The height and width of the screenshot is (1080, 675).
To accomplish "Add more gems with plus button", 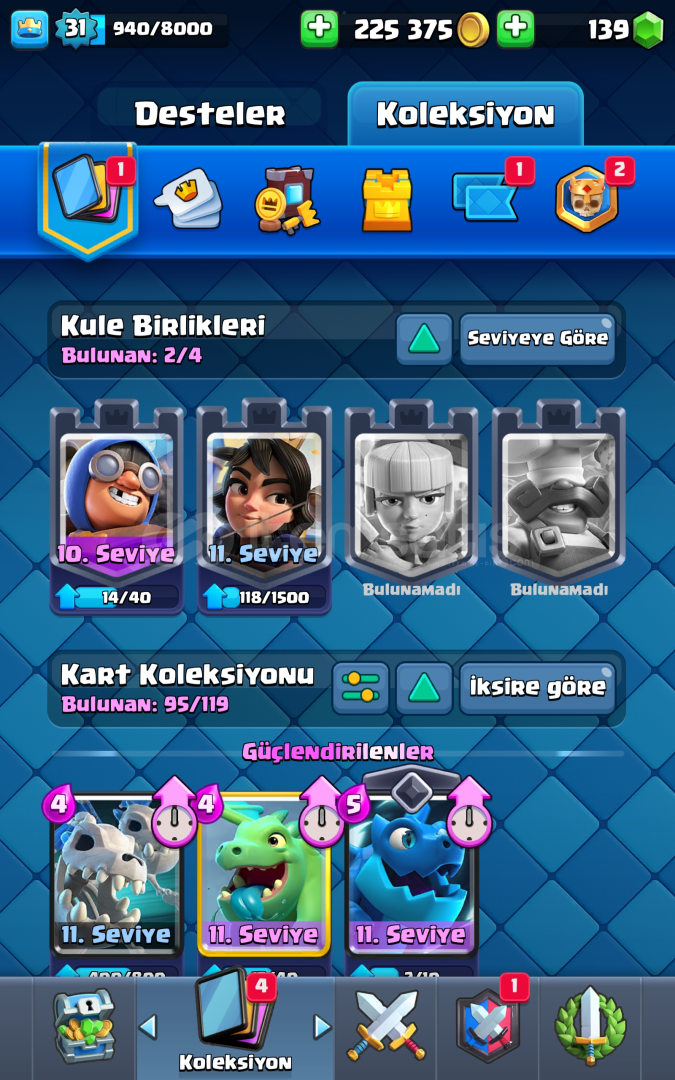I will tap(516, 29).
